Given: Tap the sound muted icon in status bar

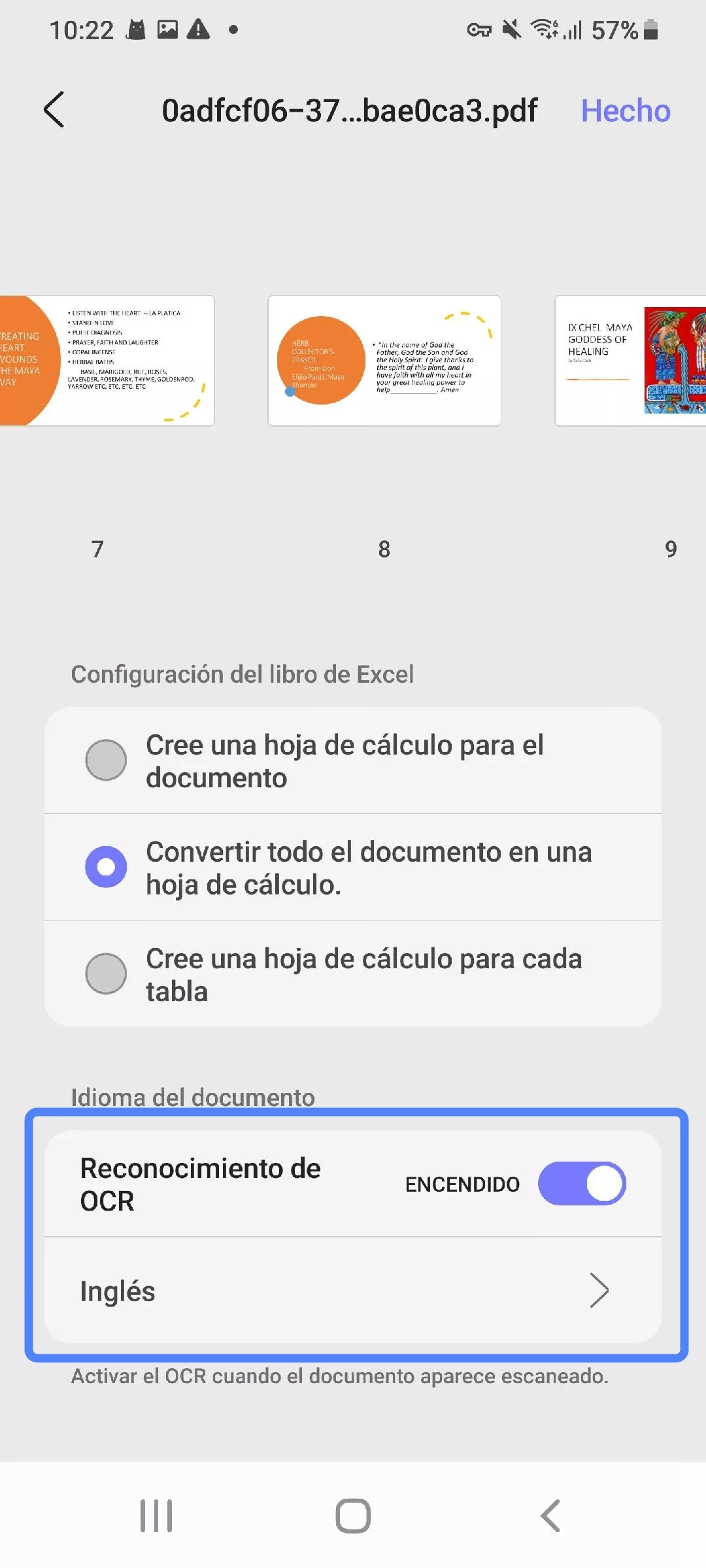Looking at the screenshot, I should [x=511, y=29].
